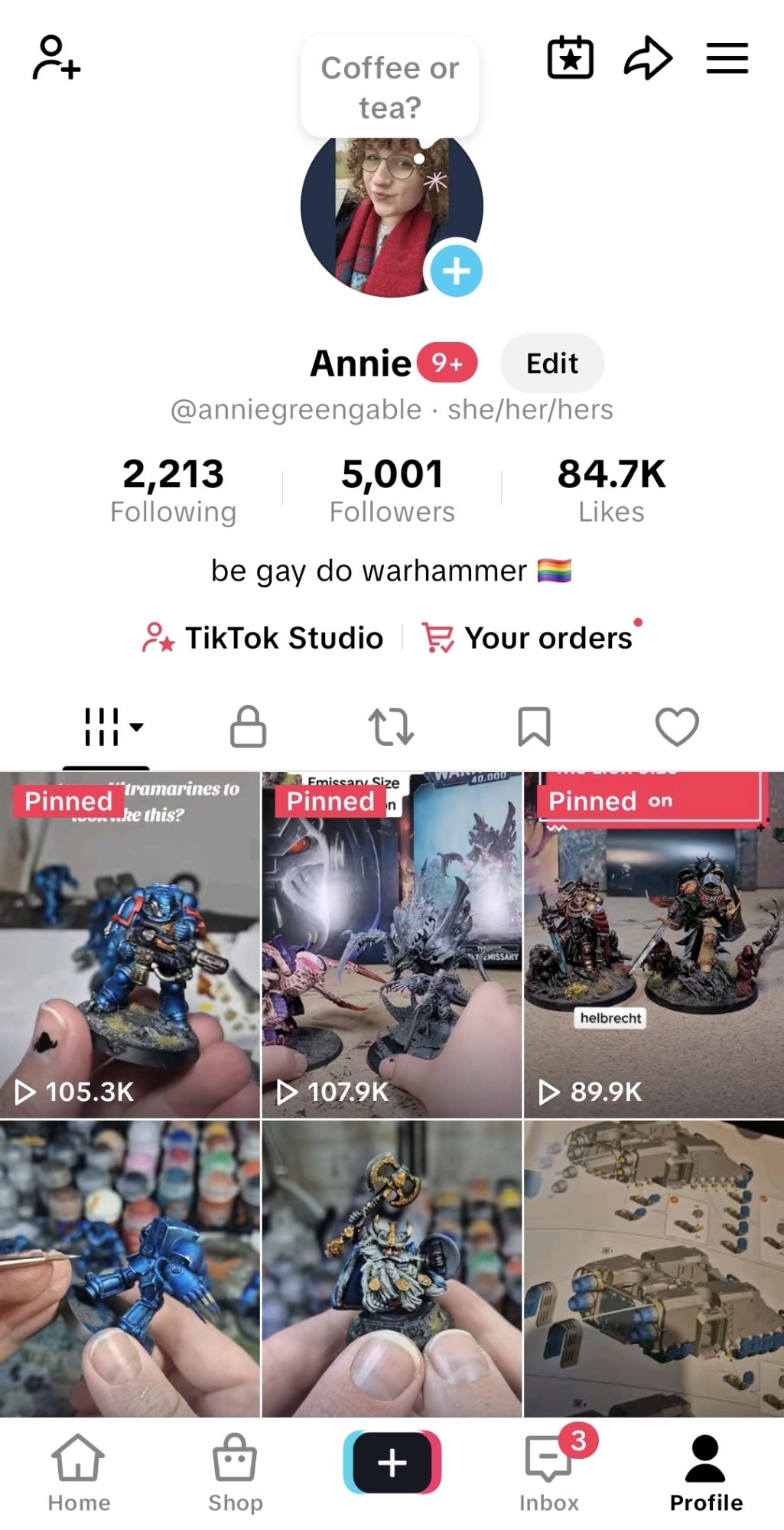Go to the Inbox tab
This screenshot has height=1530, width=784.
(x=549, y=1472)
